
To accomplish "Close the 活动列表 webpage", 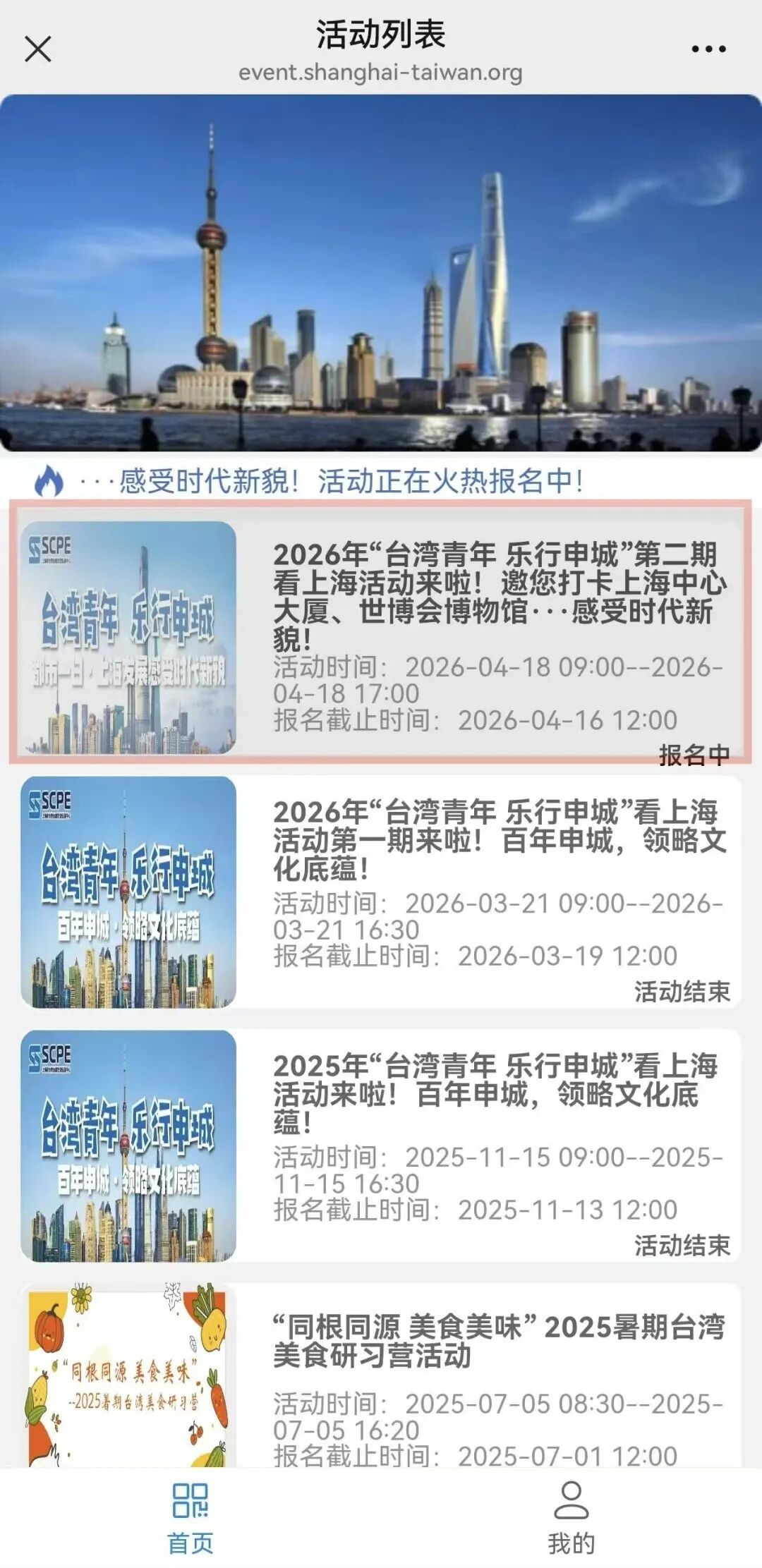I will (x=38, y=49).
